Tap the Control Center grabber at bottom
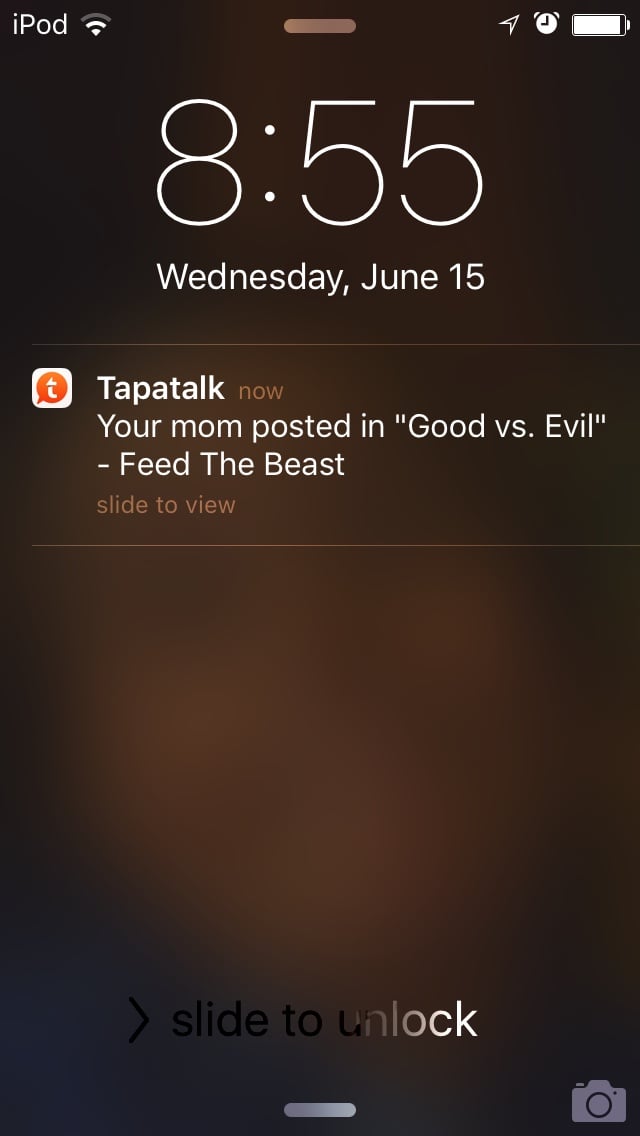Viewport: 640px width, 1136px height. pos(320,1110)
